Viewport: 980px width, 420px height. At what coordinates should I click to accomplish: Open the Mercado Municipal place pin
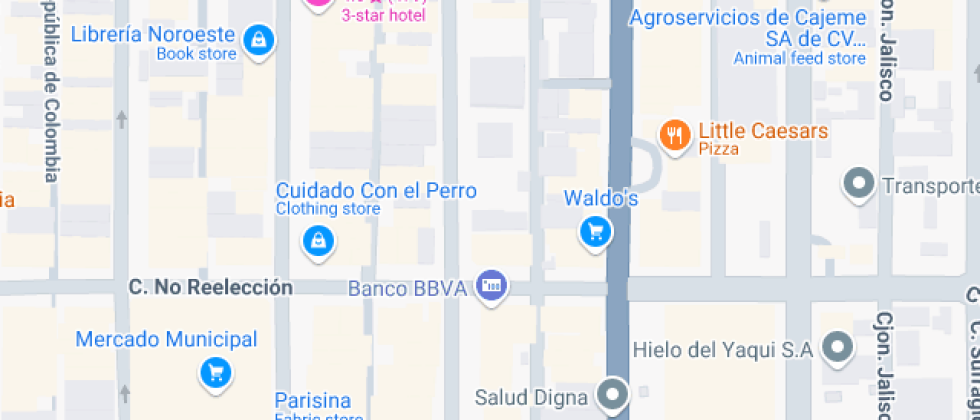click(215, 373)
